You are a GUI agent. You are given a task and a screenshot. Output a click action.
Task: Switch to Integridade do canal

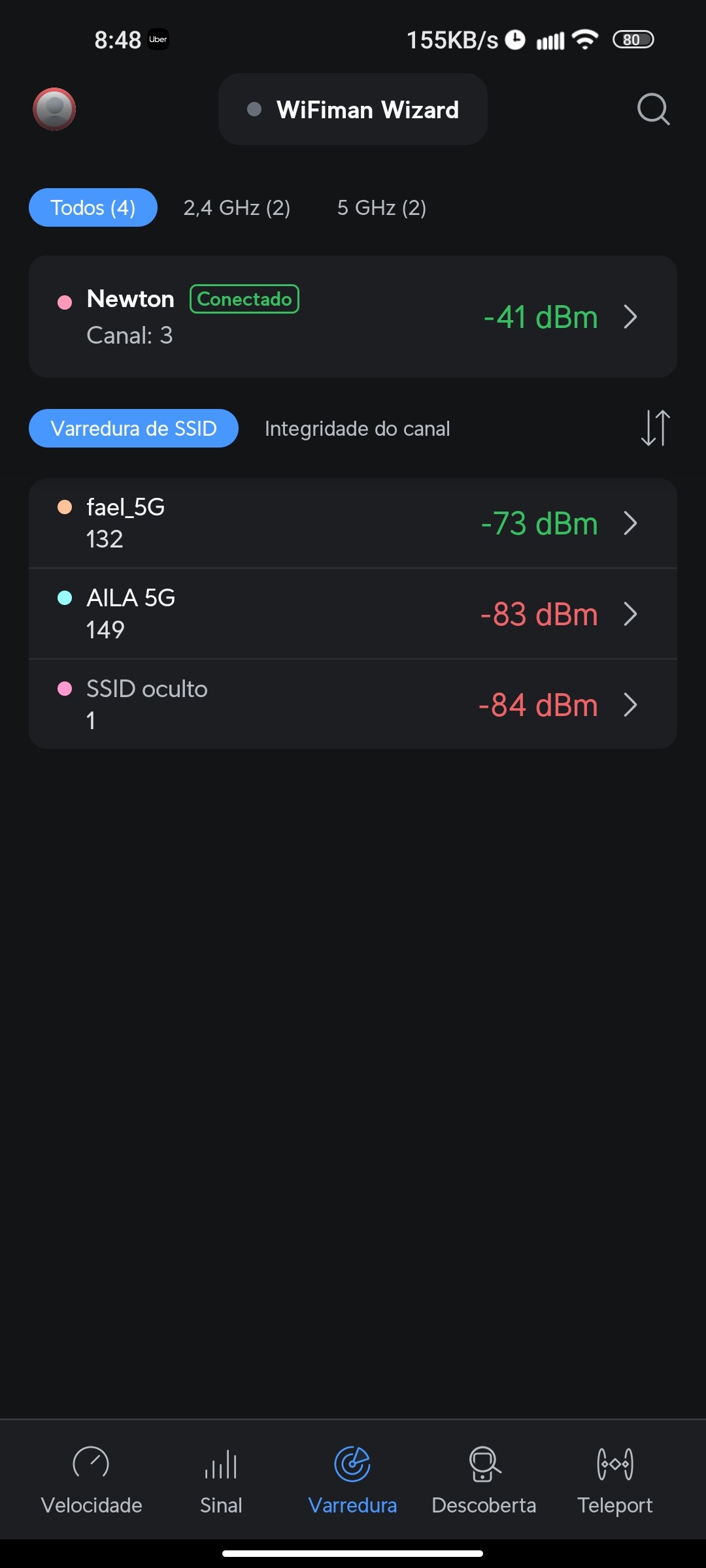[x=357, y=429]
